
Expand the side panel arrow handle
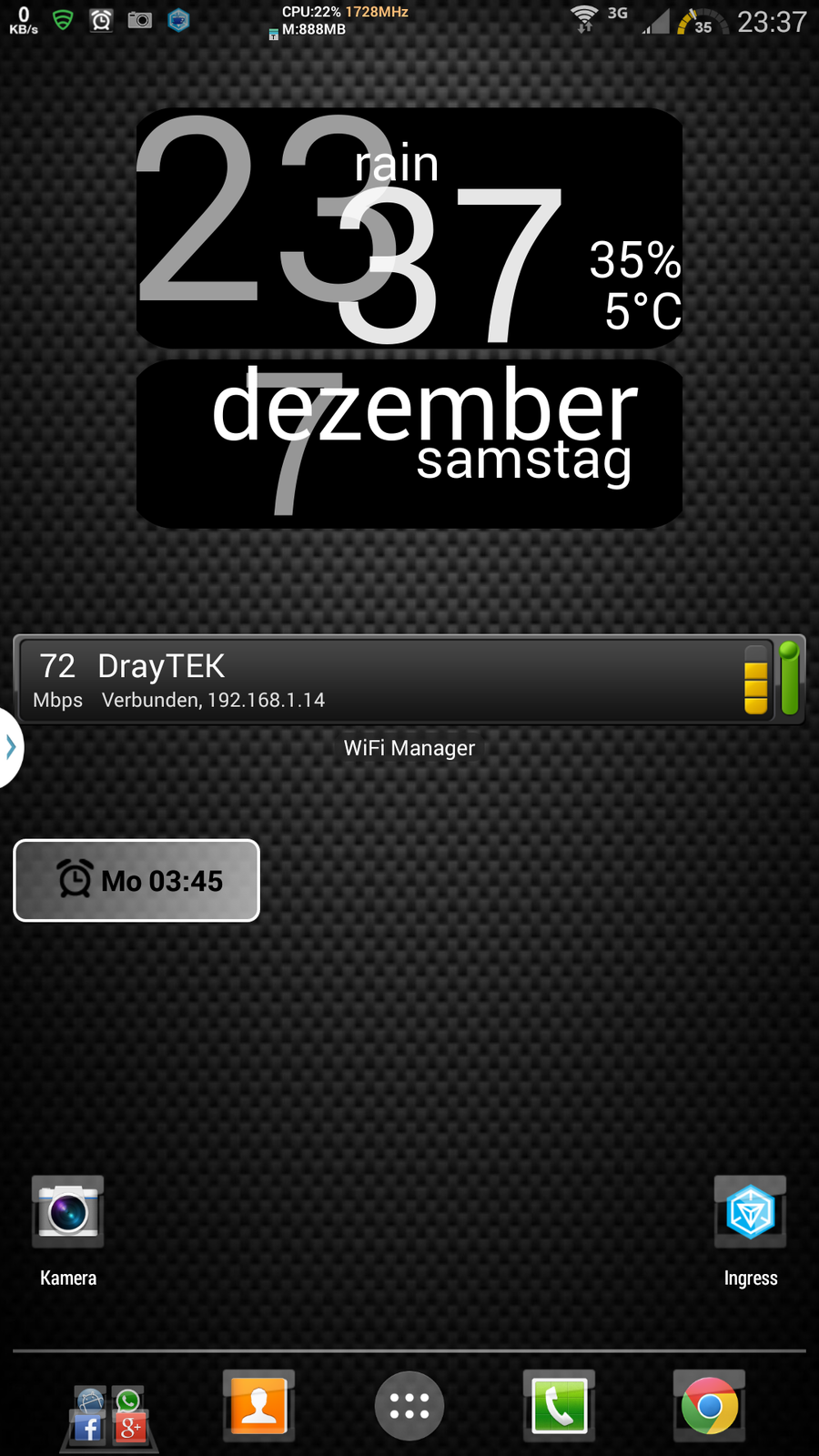coord(10,747)
